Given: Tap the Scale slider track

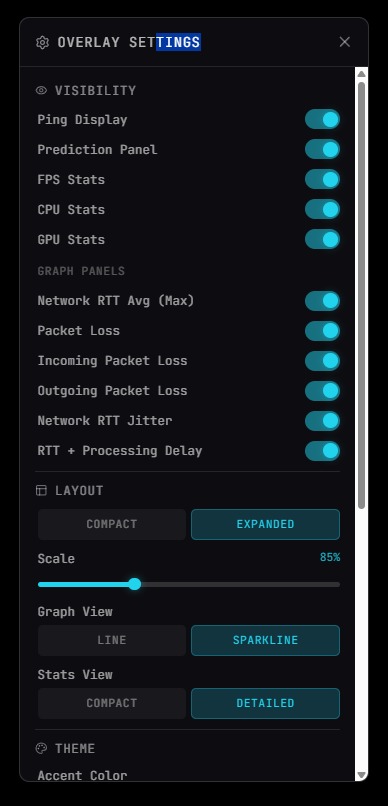Looking at the screenshot, I should 189,584.
